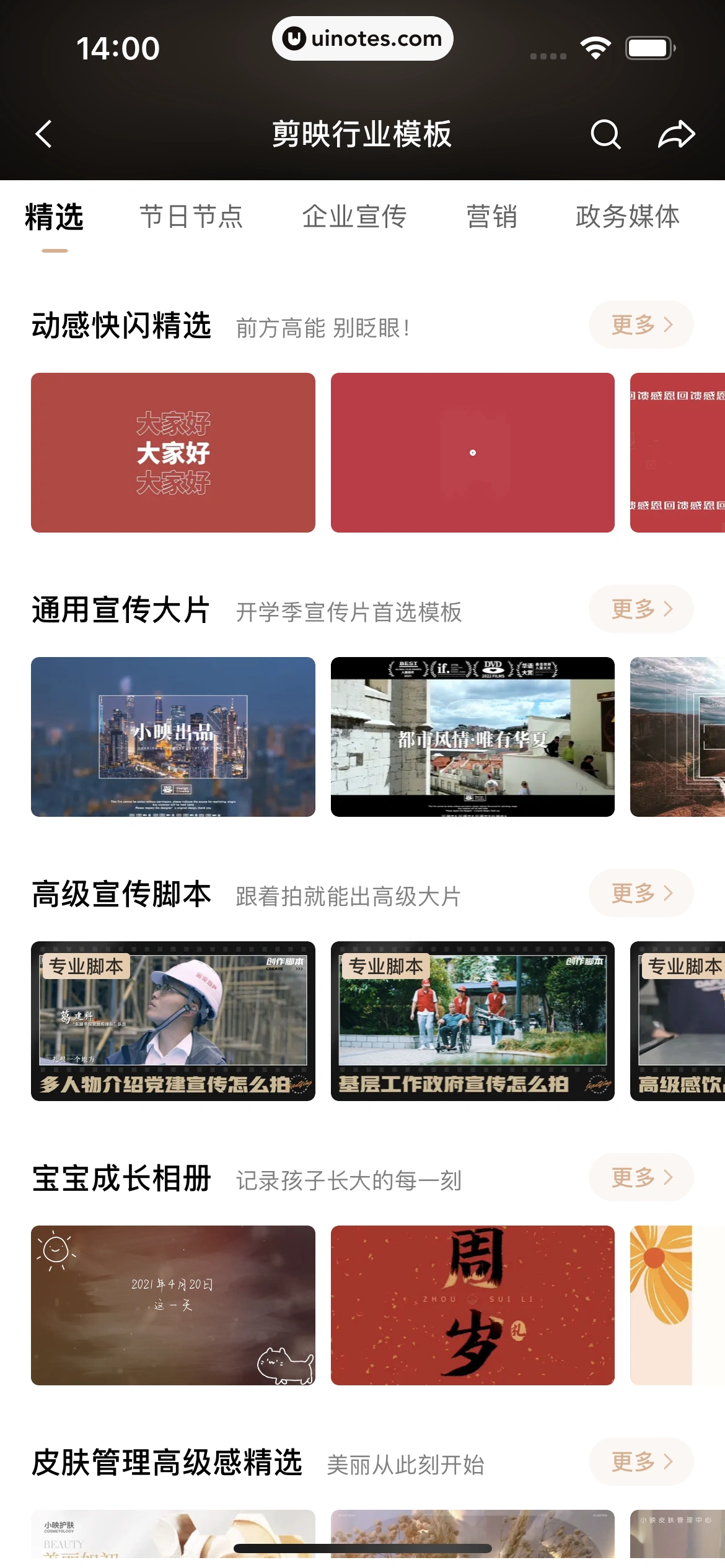The image size is (725, 1568).
Task: Open the search icon in the top bar
Action: (x=605, y=134)
